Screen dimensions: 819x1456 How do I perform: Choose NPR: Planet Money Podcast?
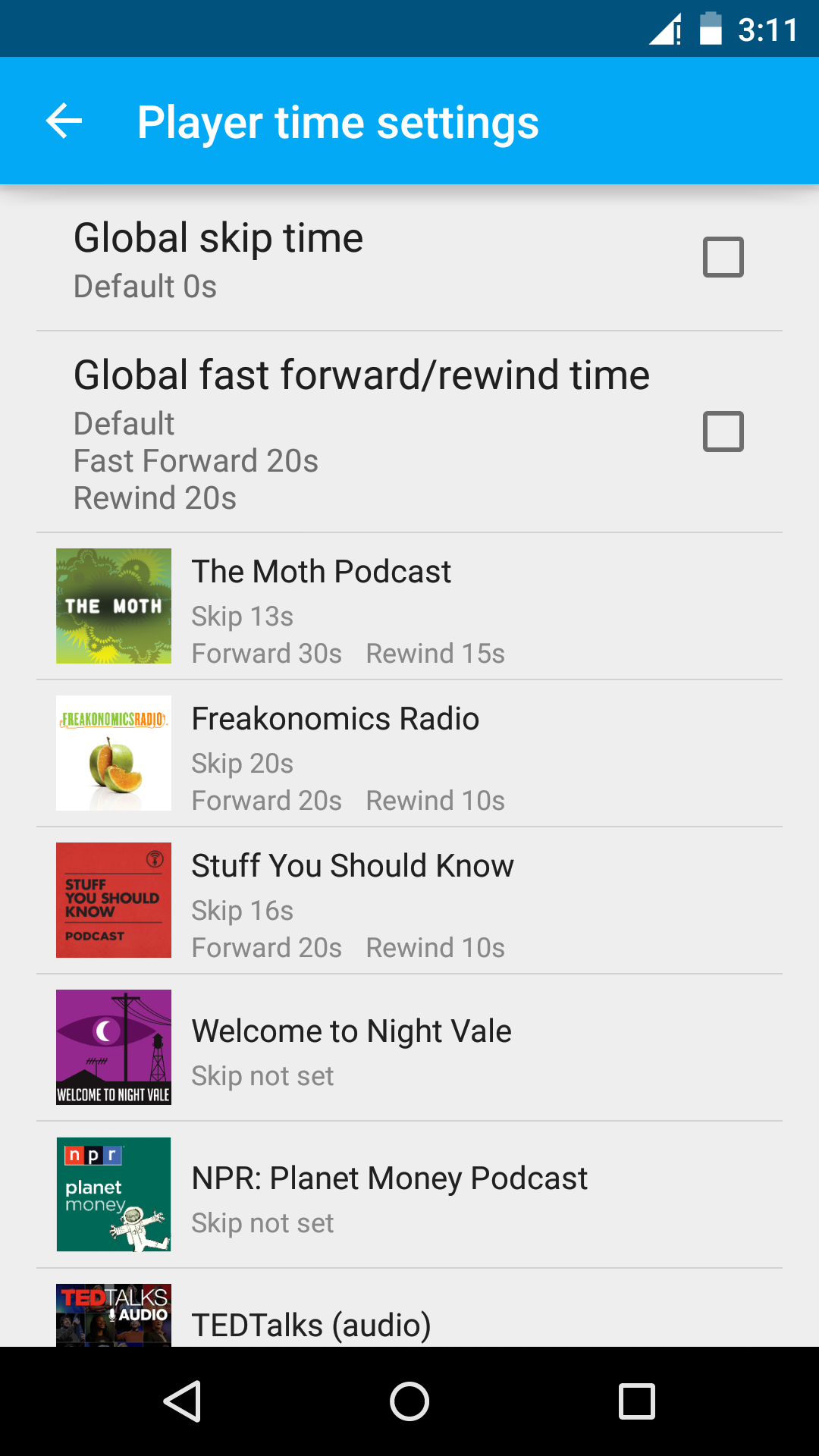[x=409, y=1195]
